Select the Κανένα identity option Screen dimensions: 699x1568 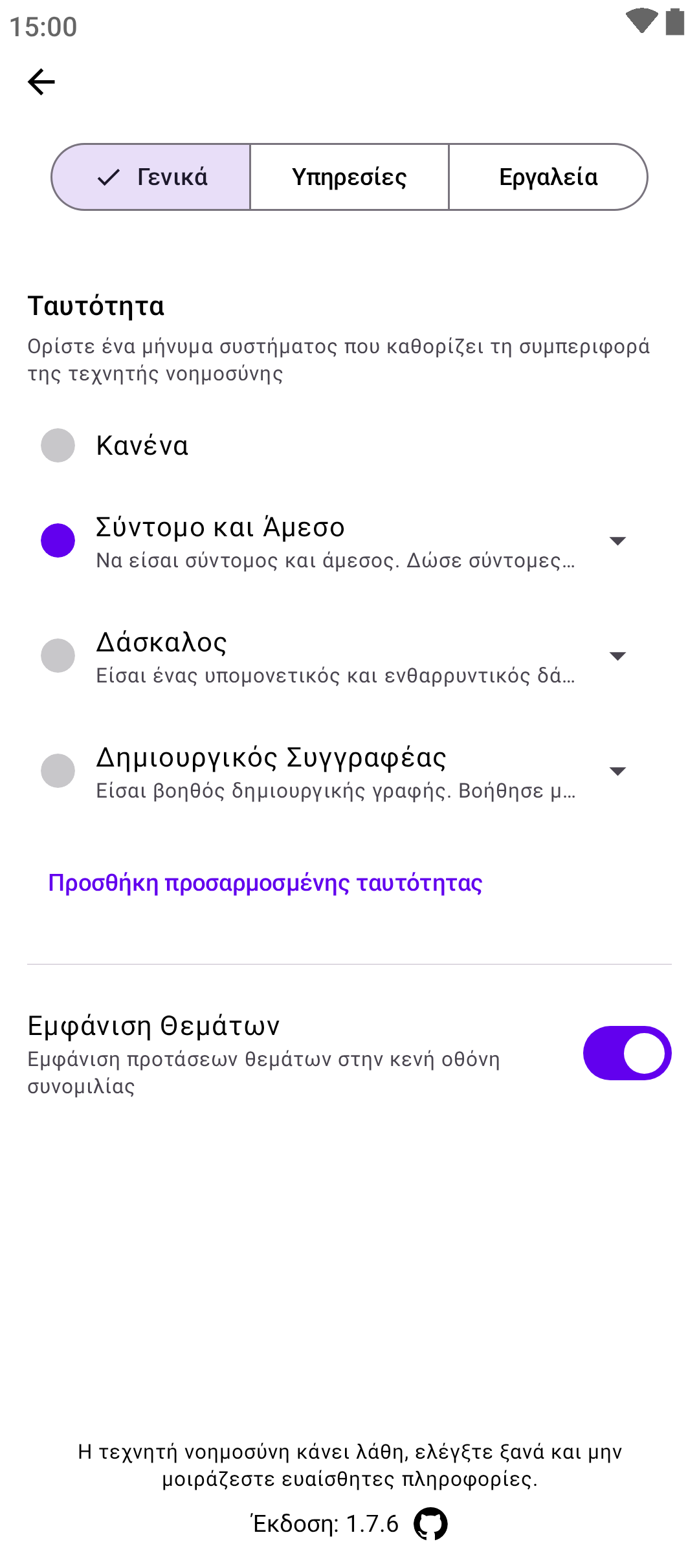[x=58, y=446]
